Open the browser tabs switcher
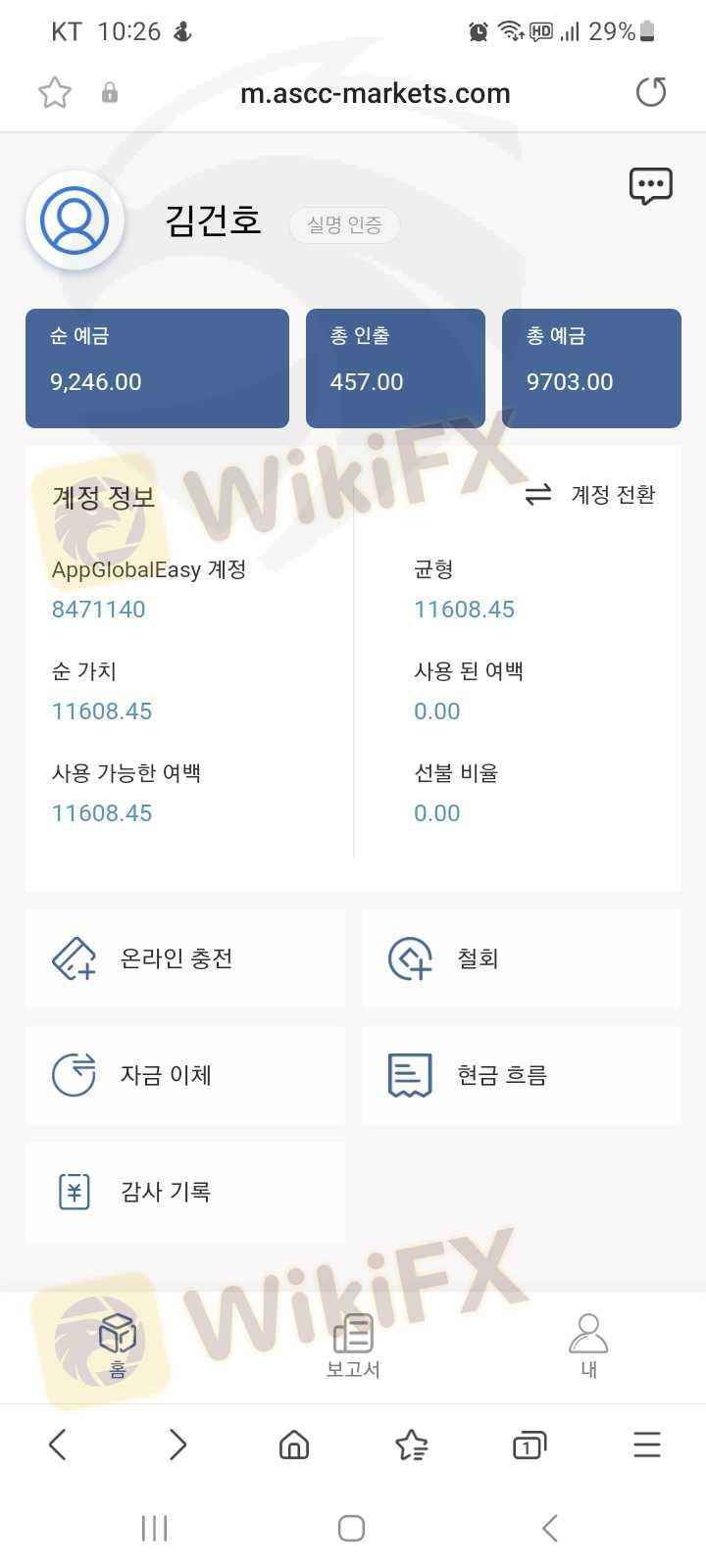This screenshot has width=706, height=1568. tap(529, 1445)
